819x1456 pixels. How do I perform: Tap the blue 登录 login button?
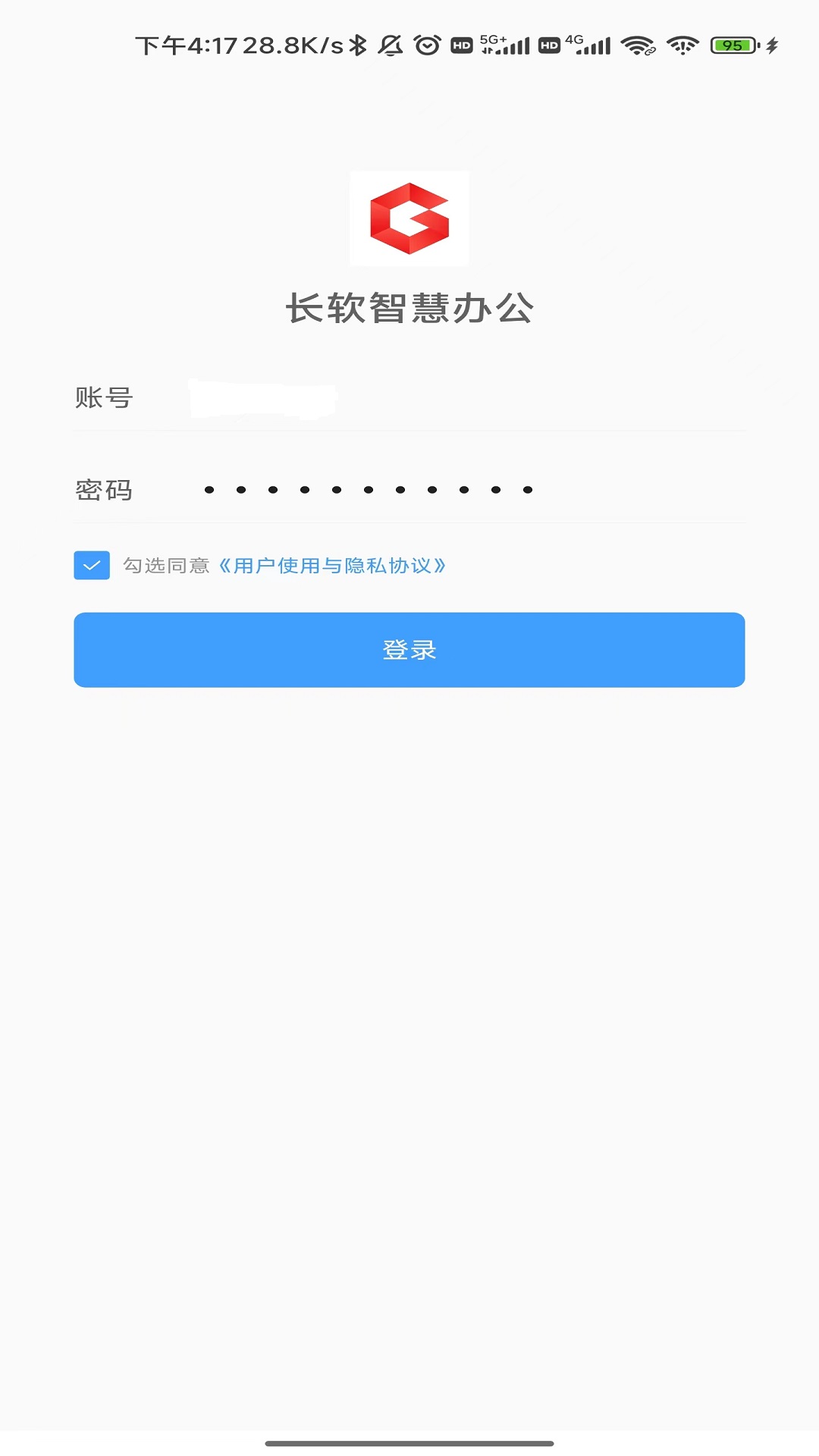click(409, 650)
